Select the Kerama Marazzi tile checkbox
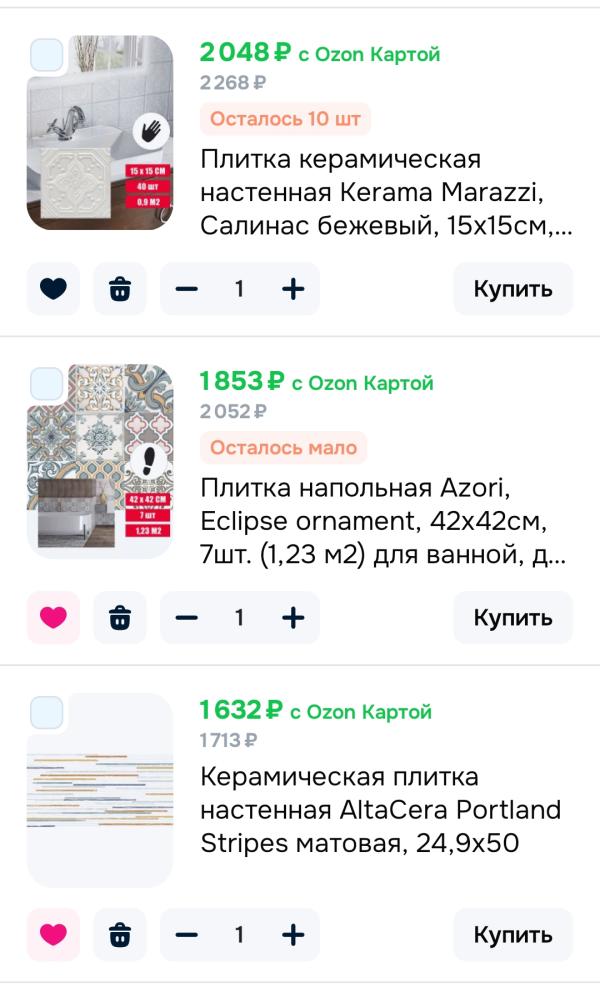 (x=46, y=55)
